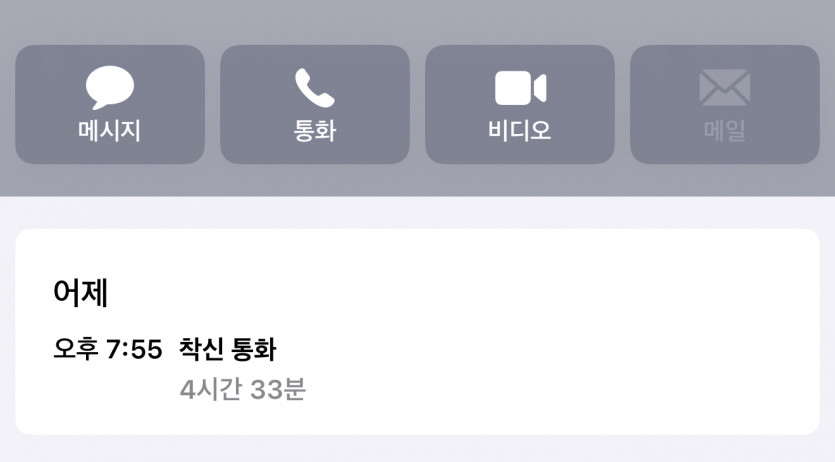Start a phone call with 통화
The width and height of the screenshot is (835, 462).
click(x=315, y=105)
